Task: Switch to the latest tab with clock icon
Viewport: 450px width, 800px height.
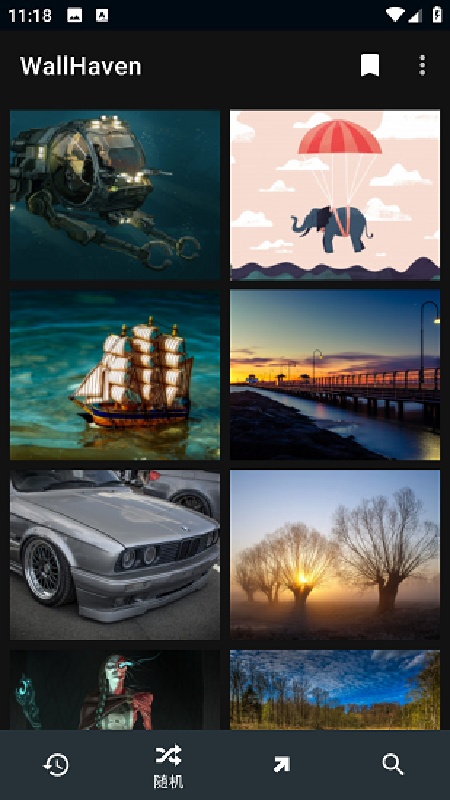Action: (x=56, y=765)
